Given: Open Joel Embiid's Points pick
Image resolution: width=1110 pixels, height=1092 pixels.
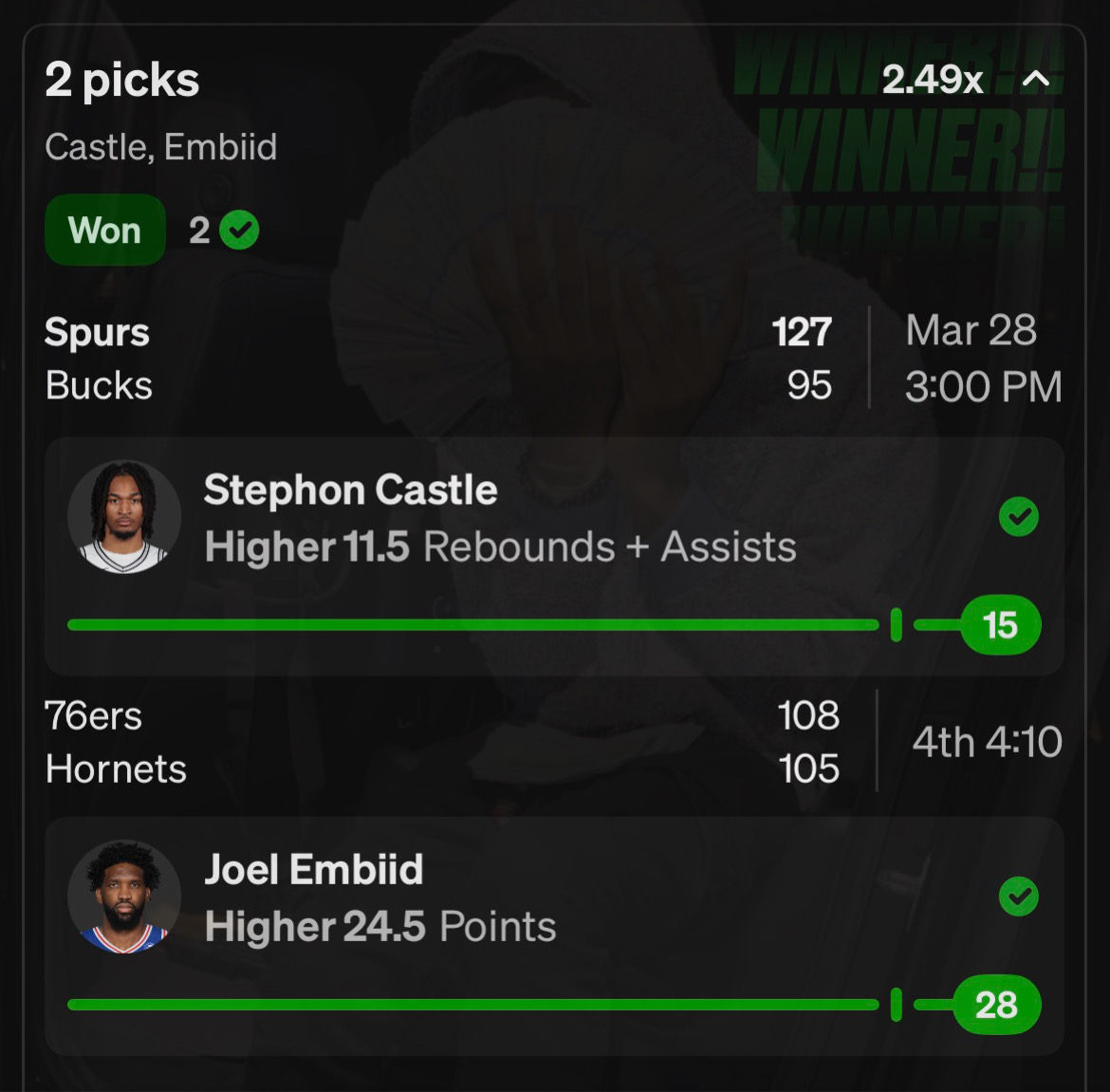Looking at the screenshot, I should coord(554,935).
